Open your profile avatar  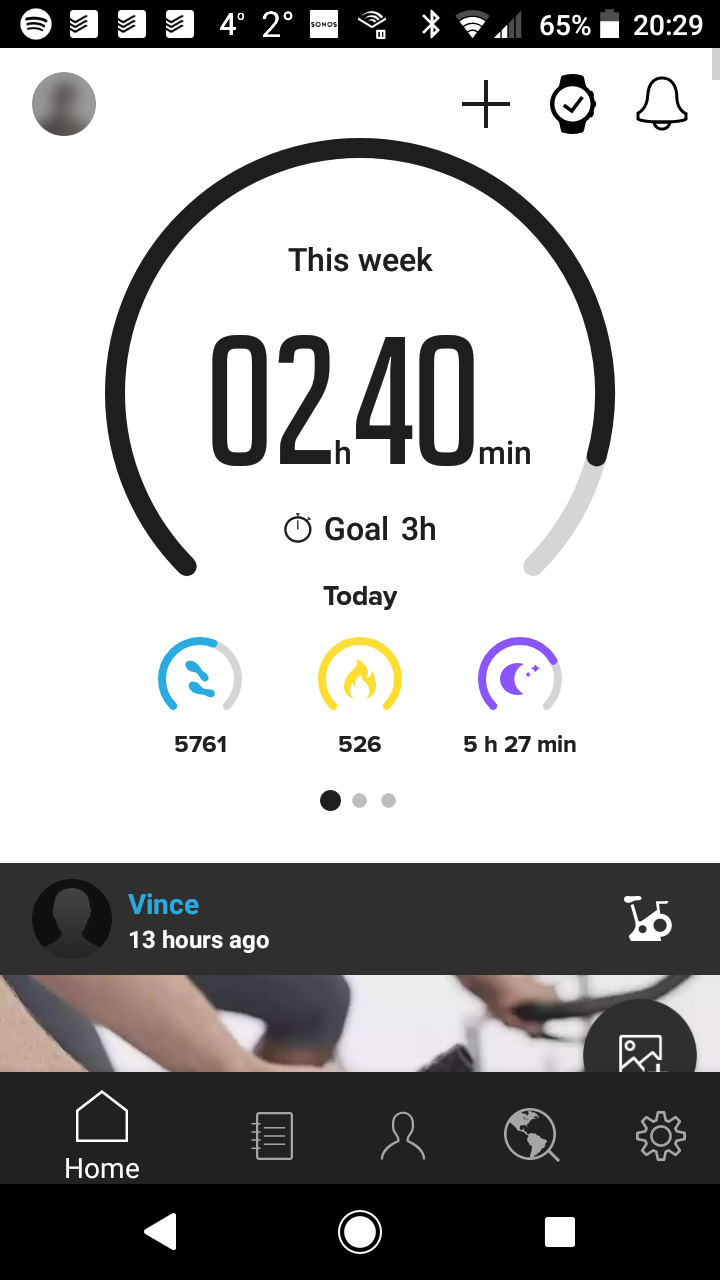coord(64,104)
